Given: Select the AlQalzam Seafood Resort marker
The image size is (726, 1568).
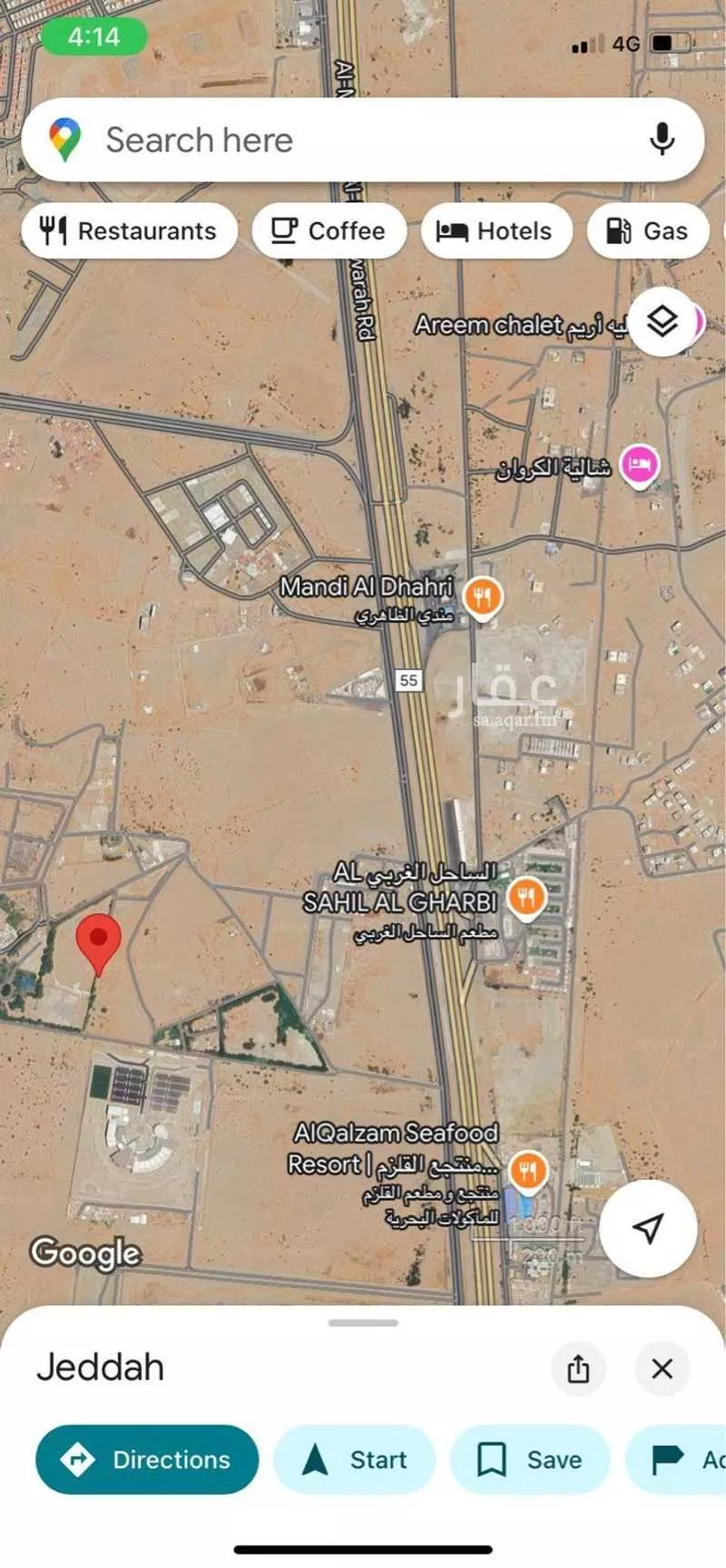Looking at the screenshot, I should pyautogui.click(x=527, y=1171).
